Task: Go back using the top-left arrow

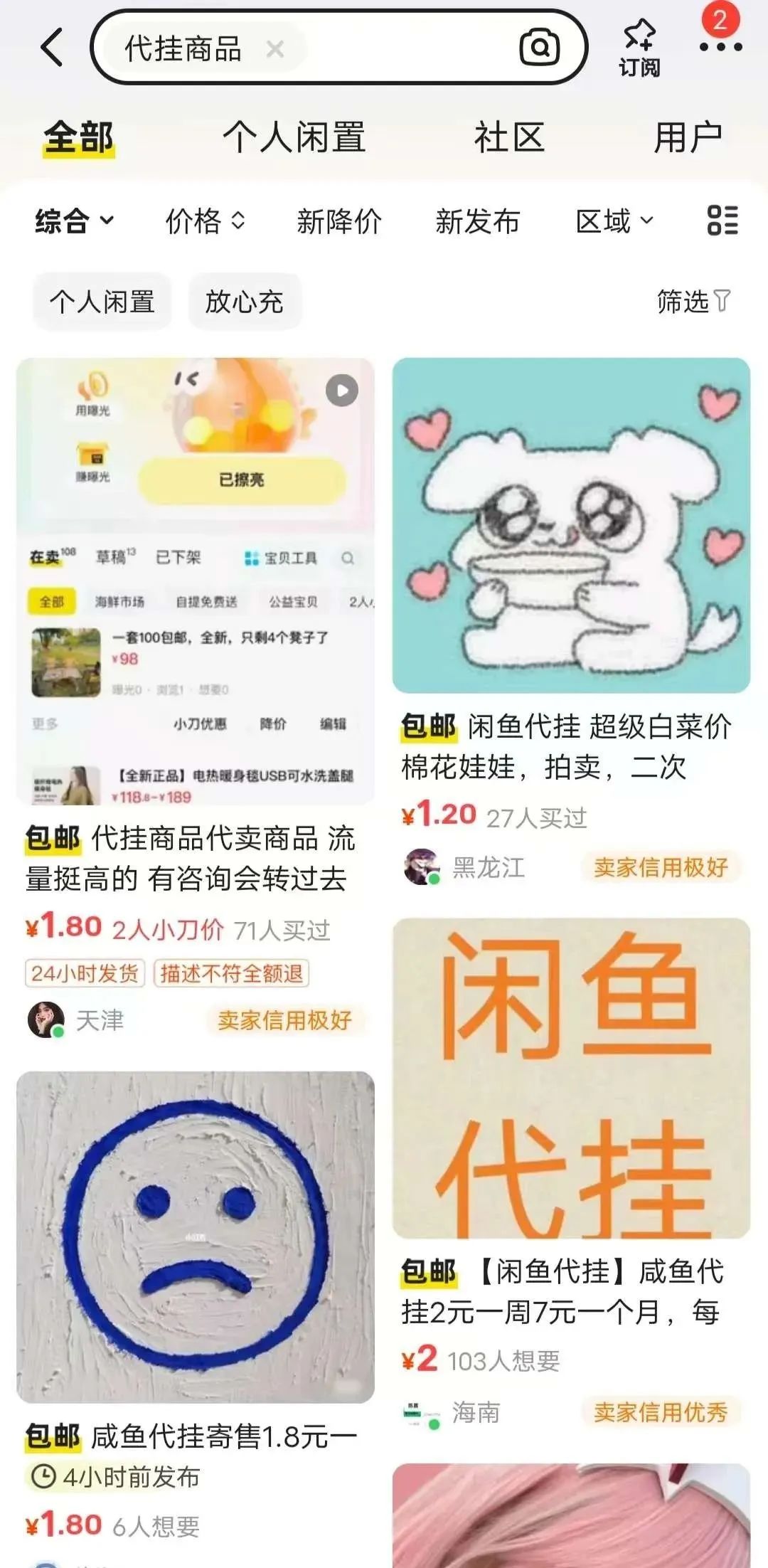Action: 52,48
